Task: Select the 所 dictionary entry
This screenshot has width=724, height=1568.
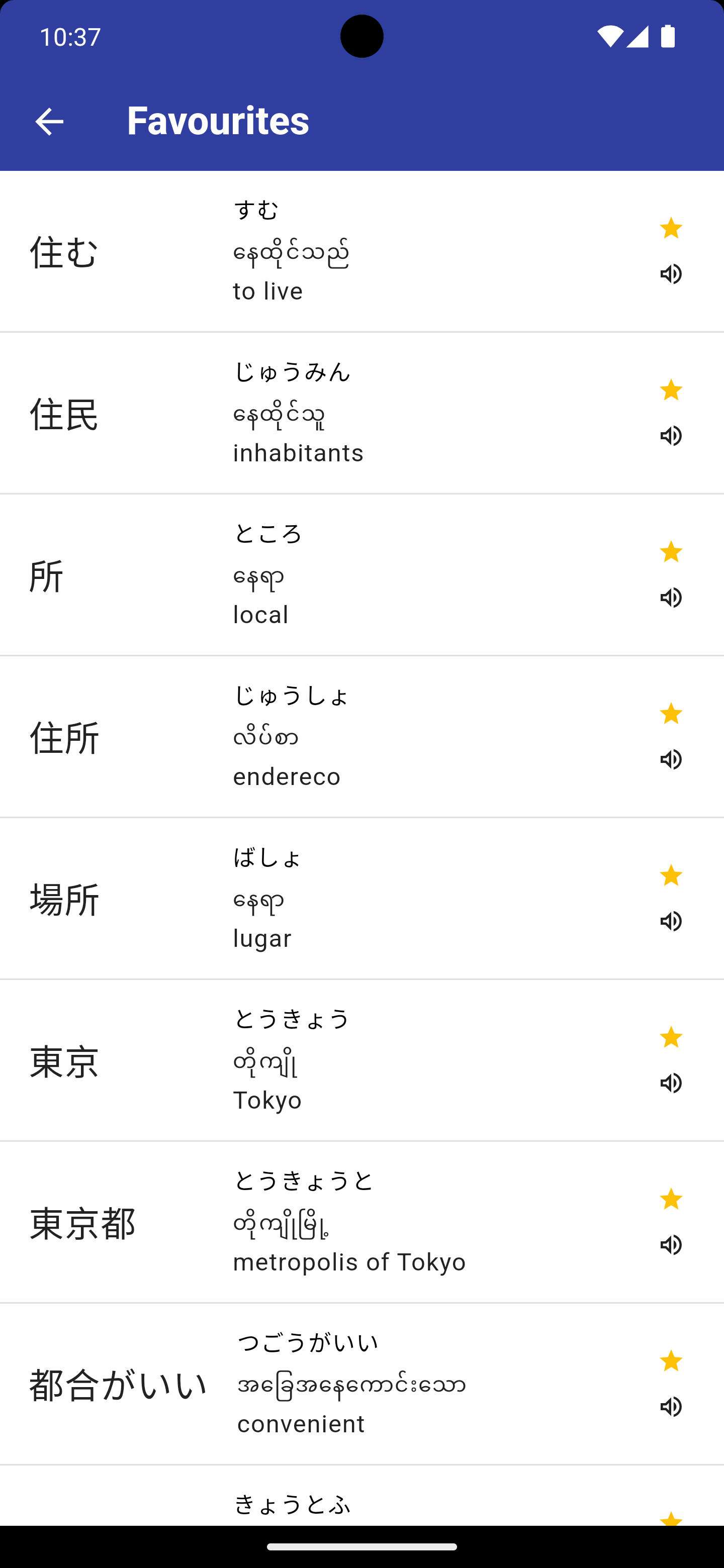Action: 305,574
